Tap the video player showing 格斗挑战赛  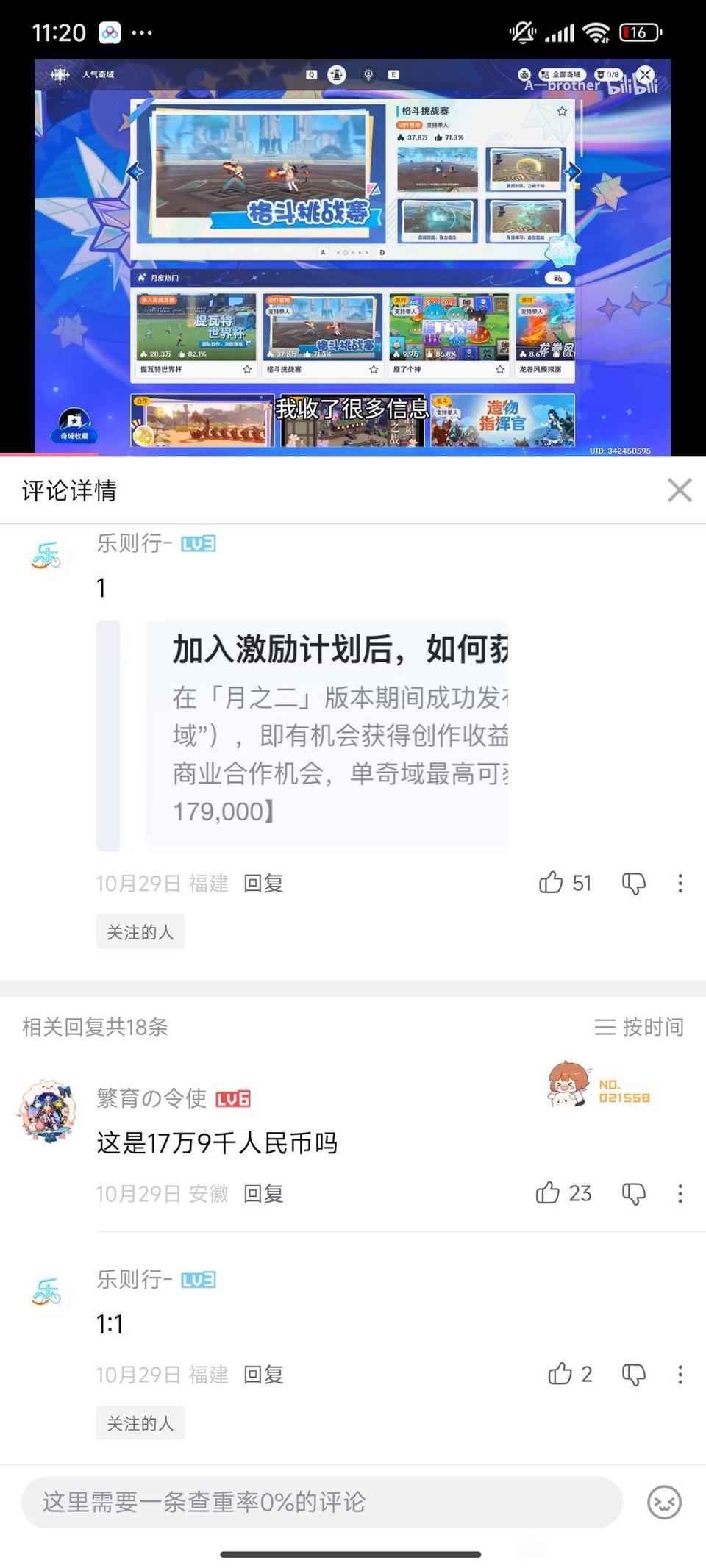point(352,256)
